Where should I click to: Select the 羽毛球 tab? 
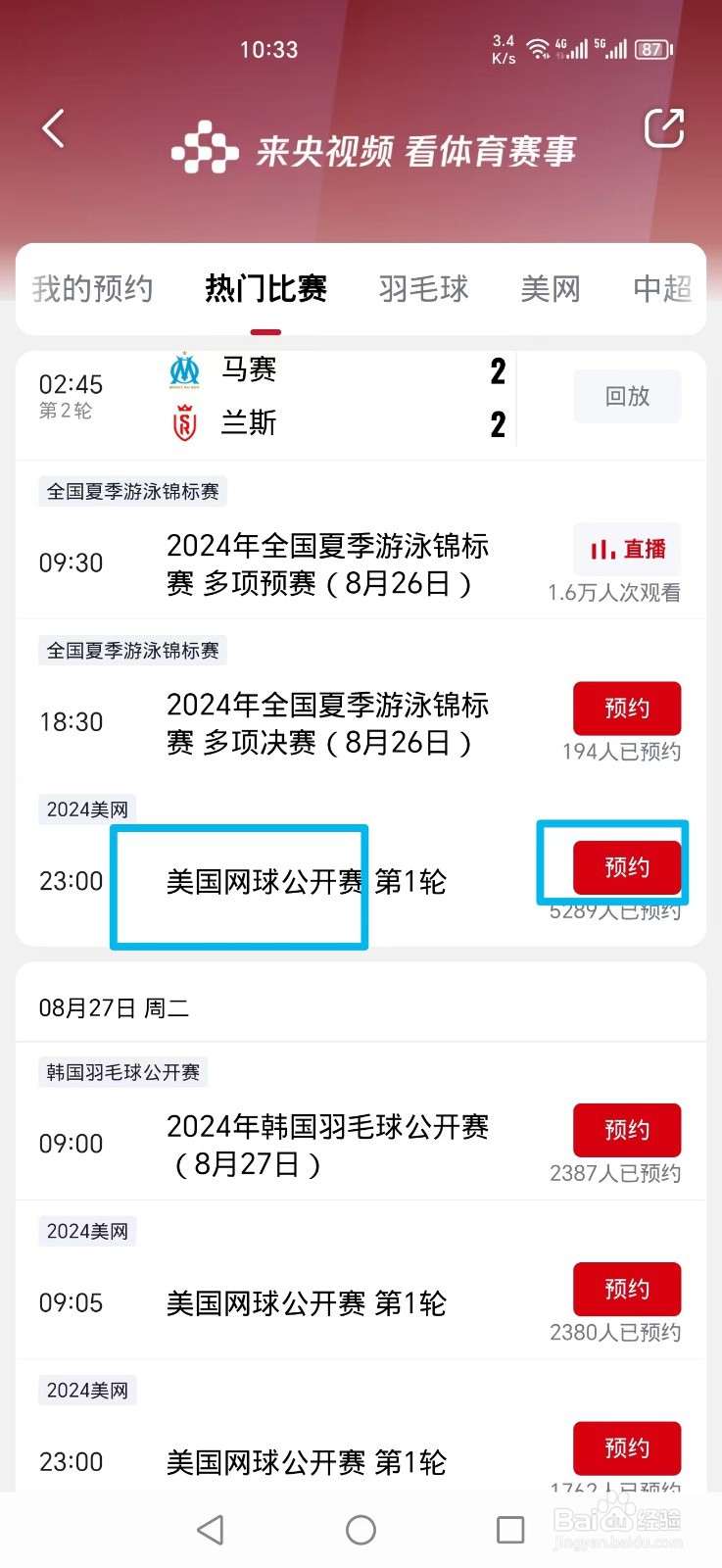point(424,289)
